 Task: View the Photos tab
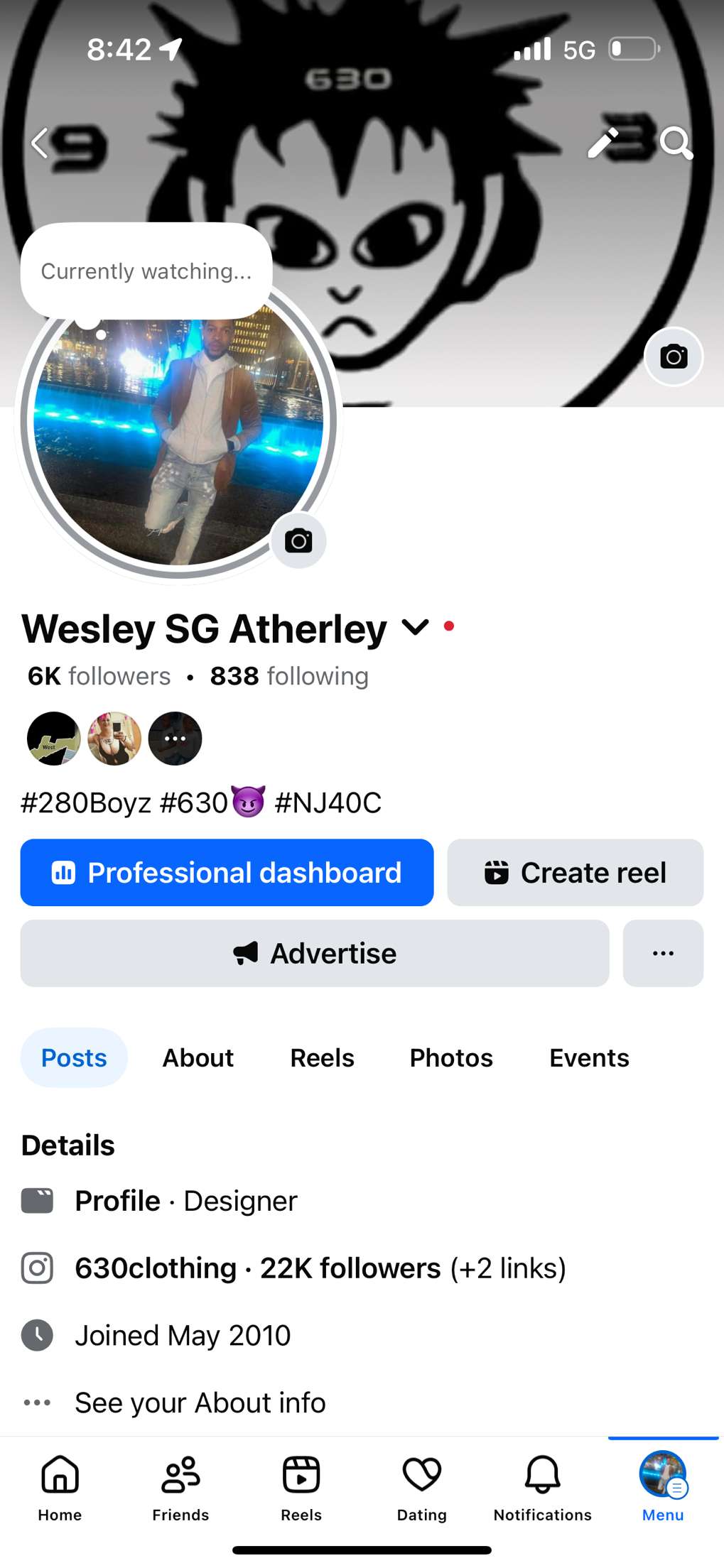point(451,1057)
